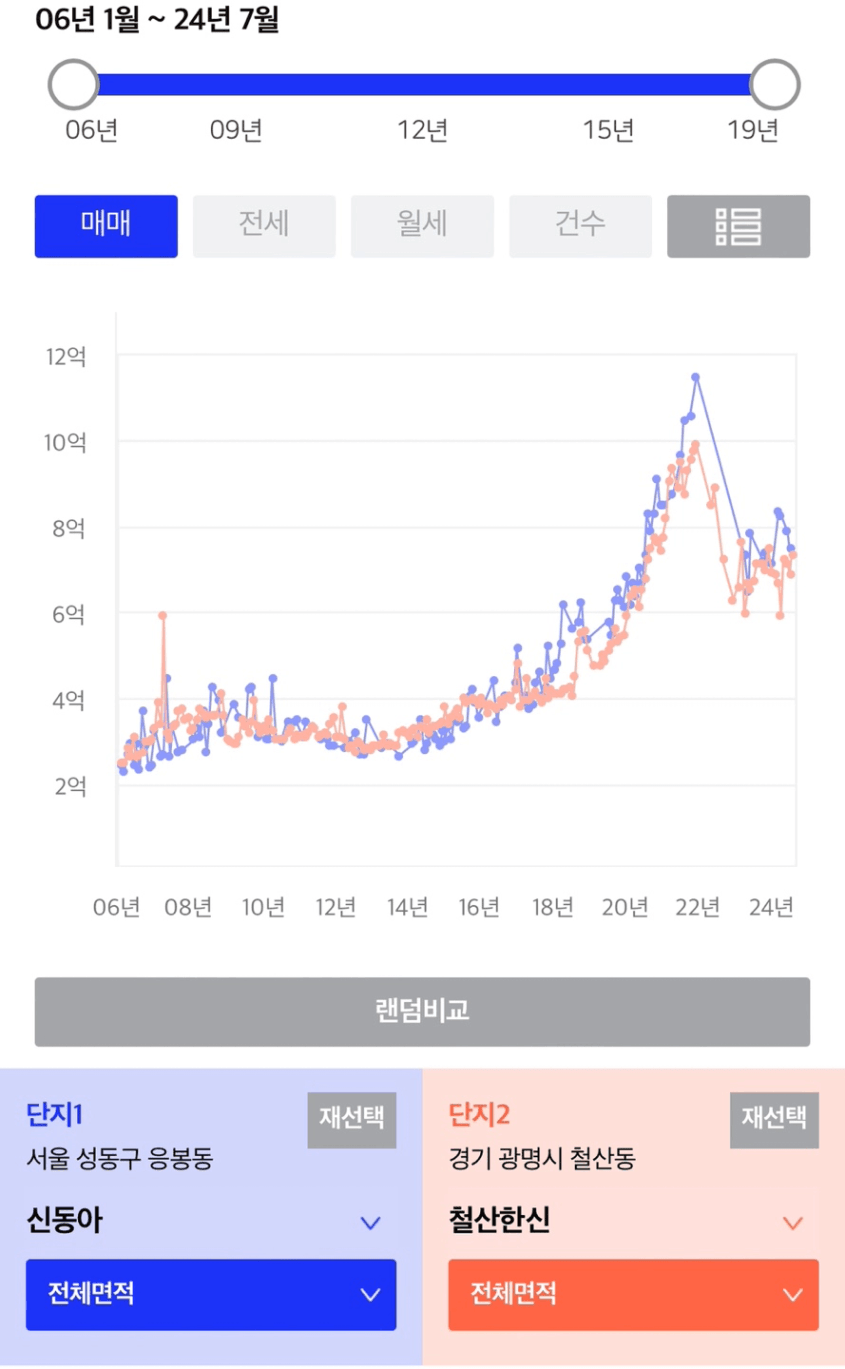Expand the 신동아 complex dropdown

(211, 1222)
